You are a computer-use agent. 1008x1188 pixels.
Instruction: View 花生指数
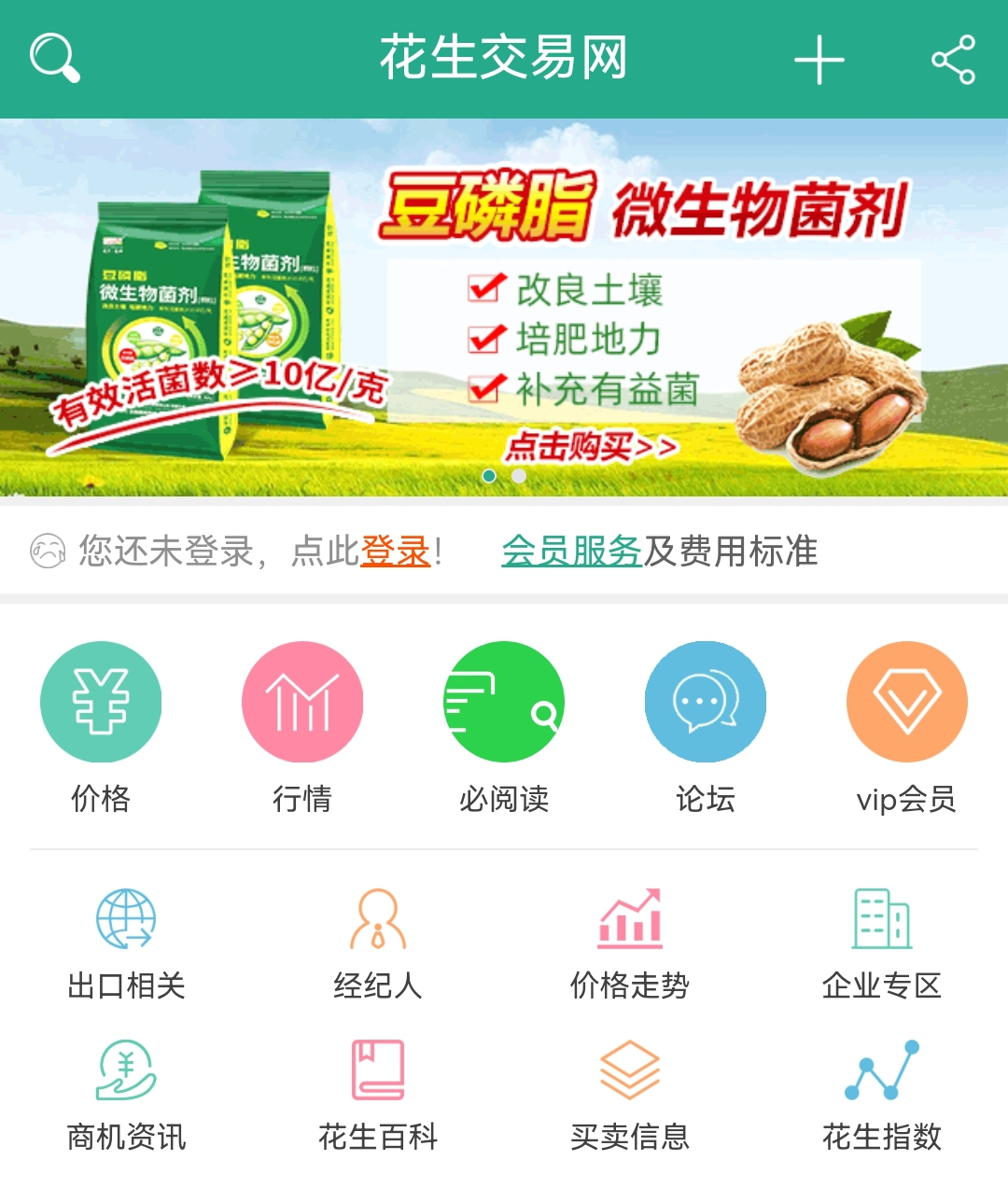pos(881,1094)
